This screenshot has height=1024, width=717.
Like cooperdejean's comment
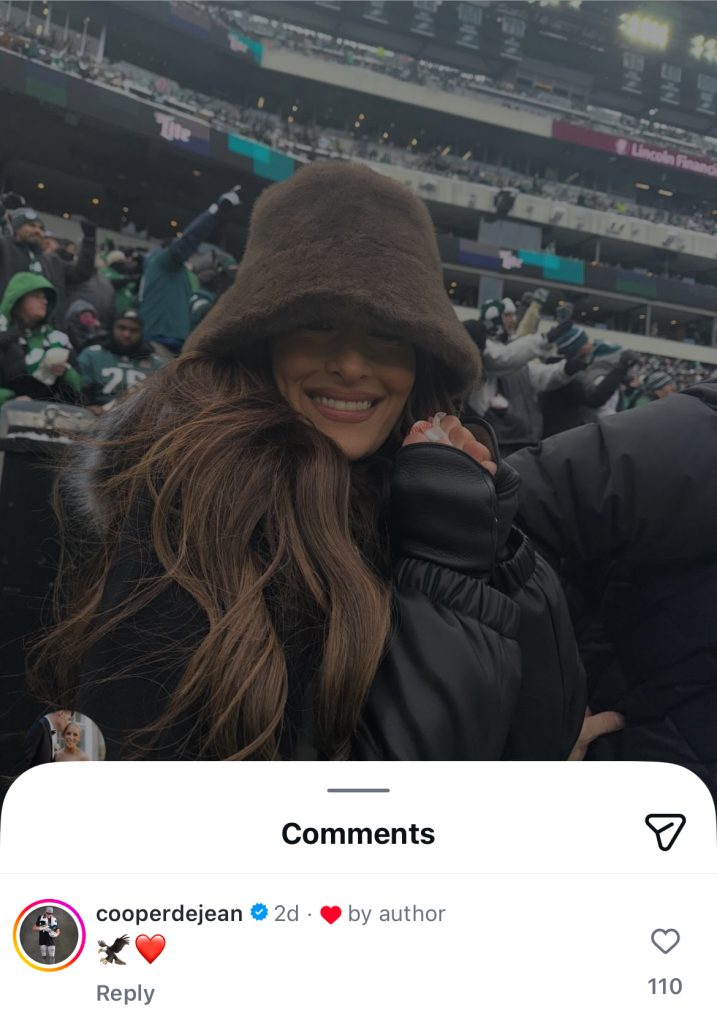(x=665, y=941)
